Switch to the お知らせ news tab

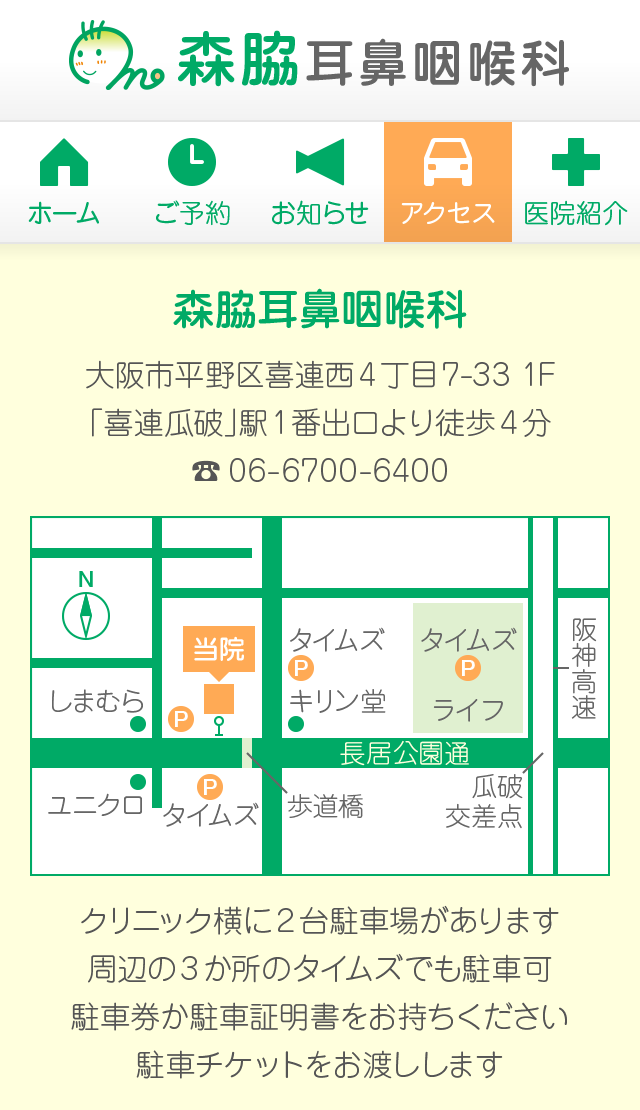320,182
